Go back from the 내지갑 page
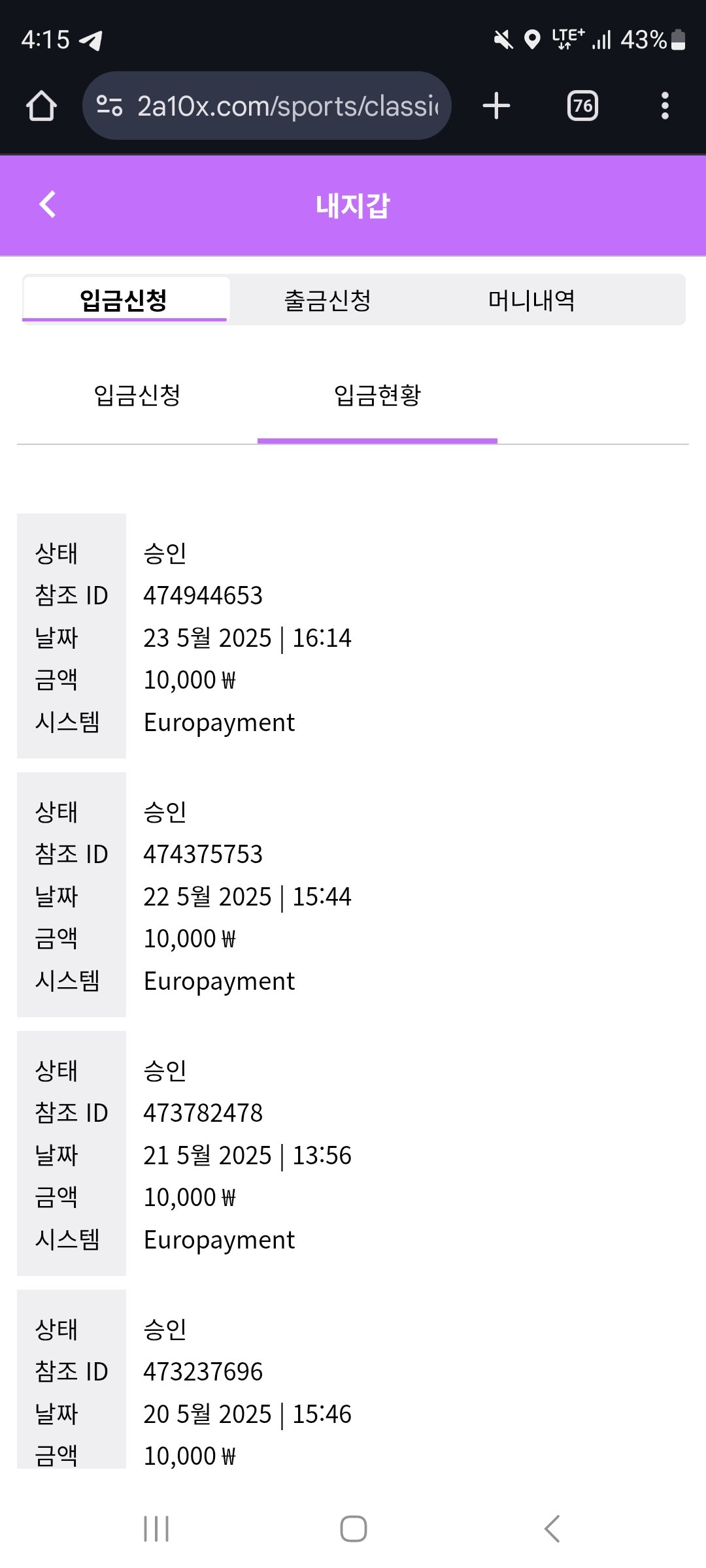The image size is (706, 1568). point(48,204)
